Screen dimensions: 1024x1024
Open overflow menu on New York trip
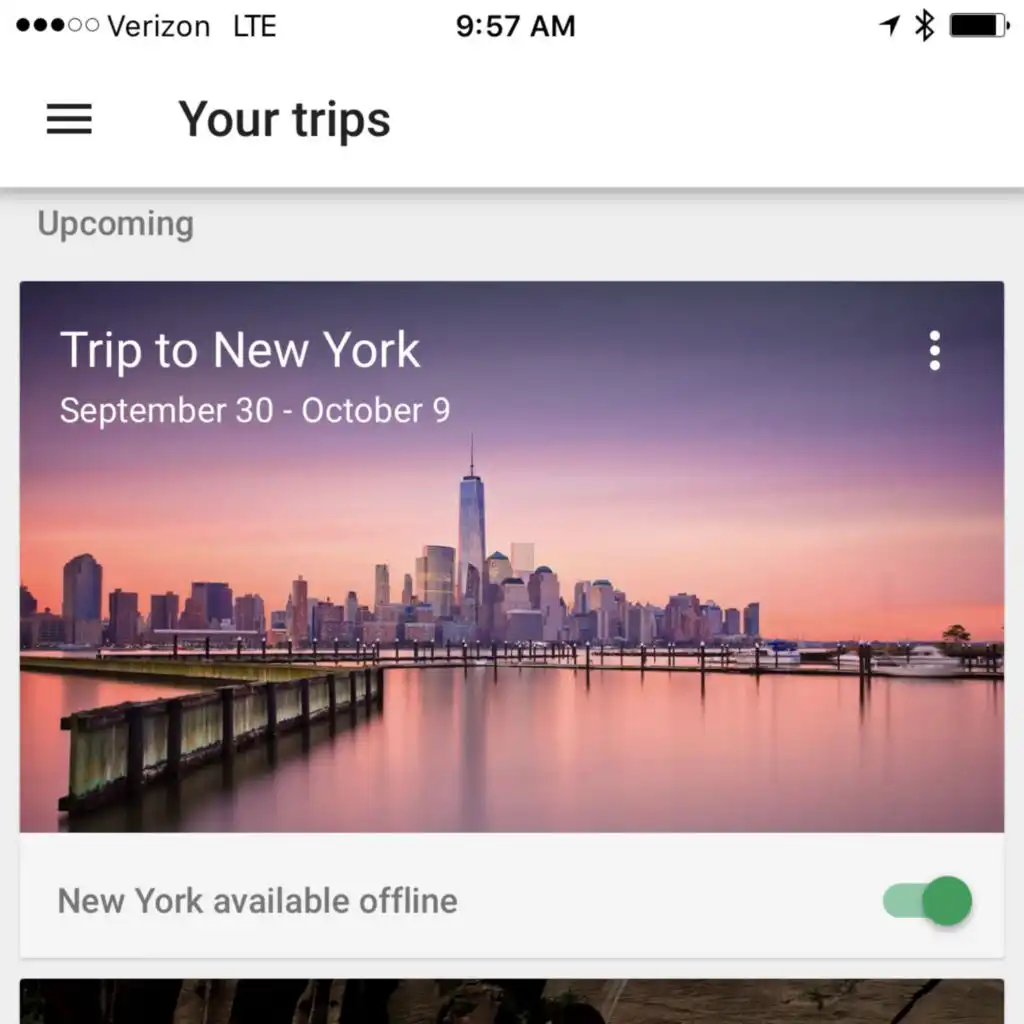(x=934, y=351)
